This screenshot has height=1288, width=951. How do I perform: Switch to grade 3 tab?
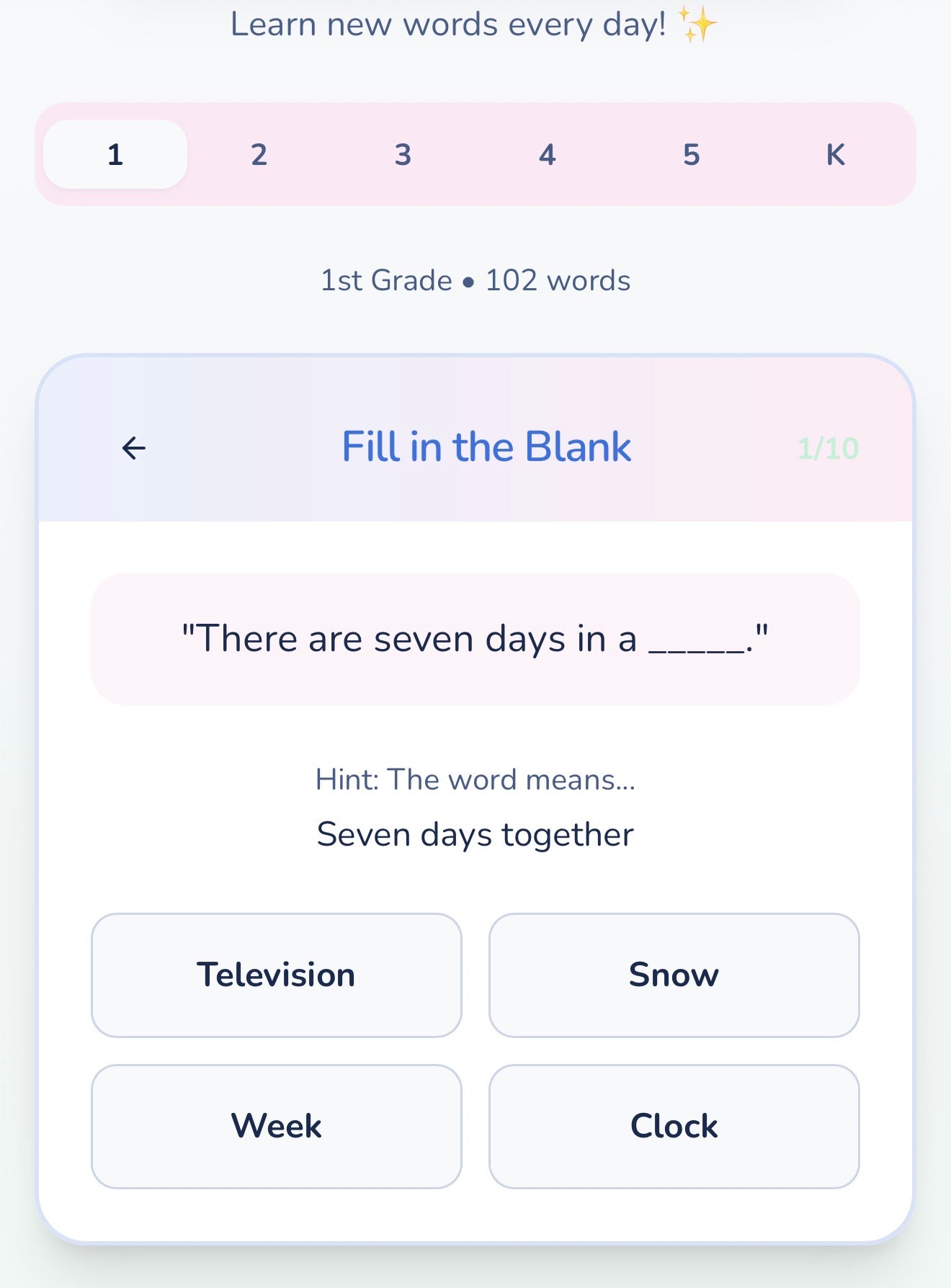coord(403,155)
